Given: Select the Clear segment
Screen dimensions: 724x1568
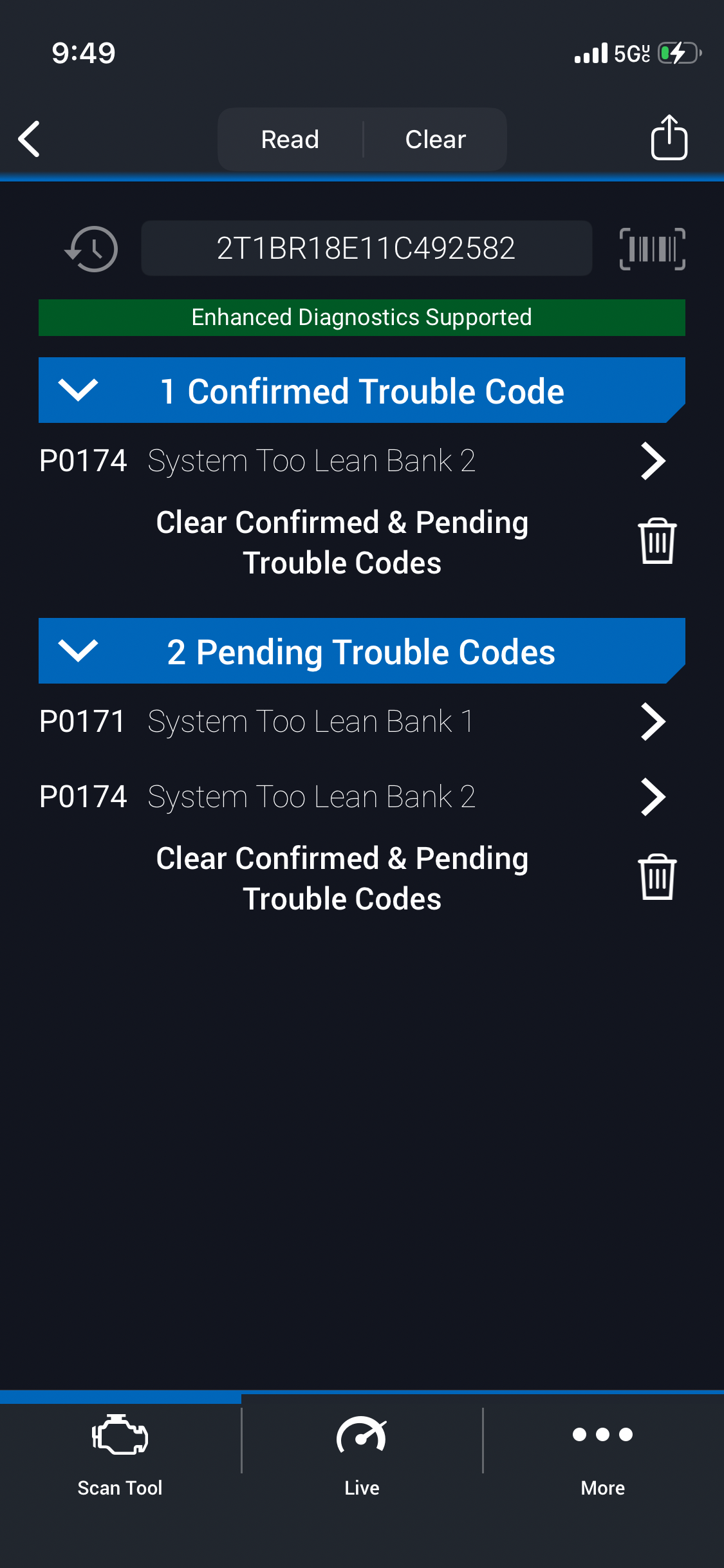Looking at the screenshot, I should (435, 139).
